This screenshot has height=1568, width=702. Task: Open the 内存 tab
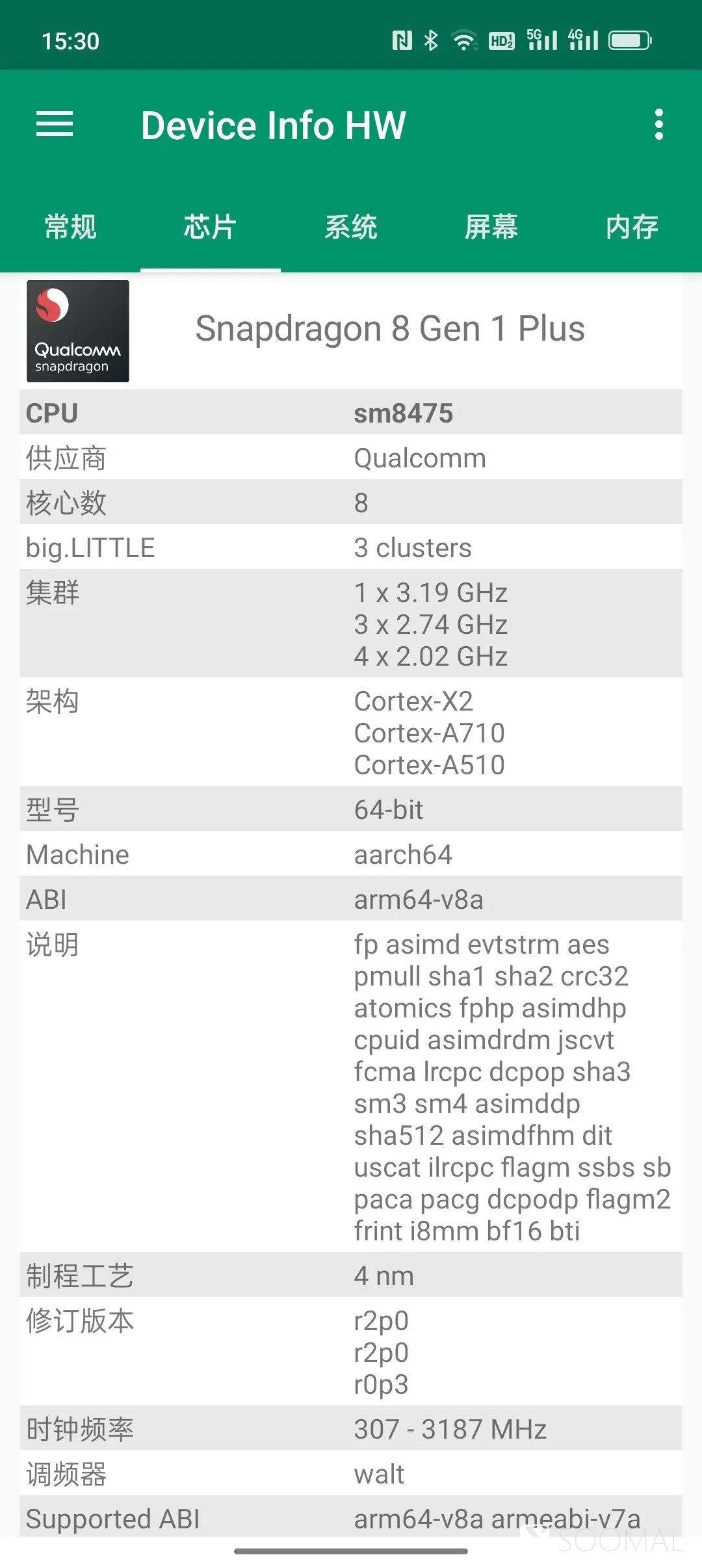(x=632, y=227)
